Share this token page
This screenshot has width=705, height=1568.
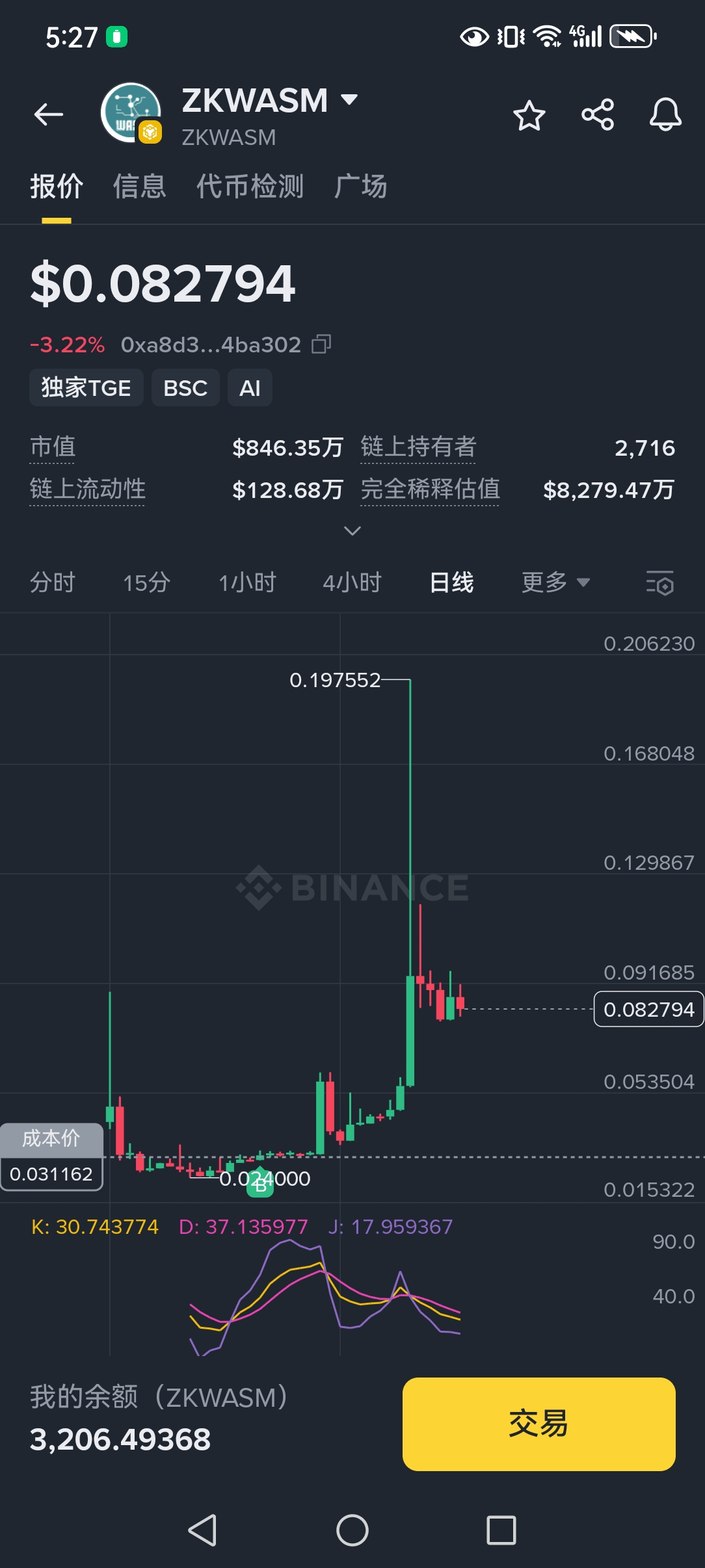597,115
